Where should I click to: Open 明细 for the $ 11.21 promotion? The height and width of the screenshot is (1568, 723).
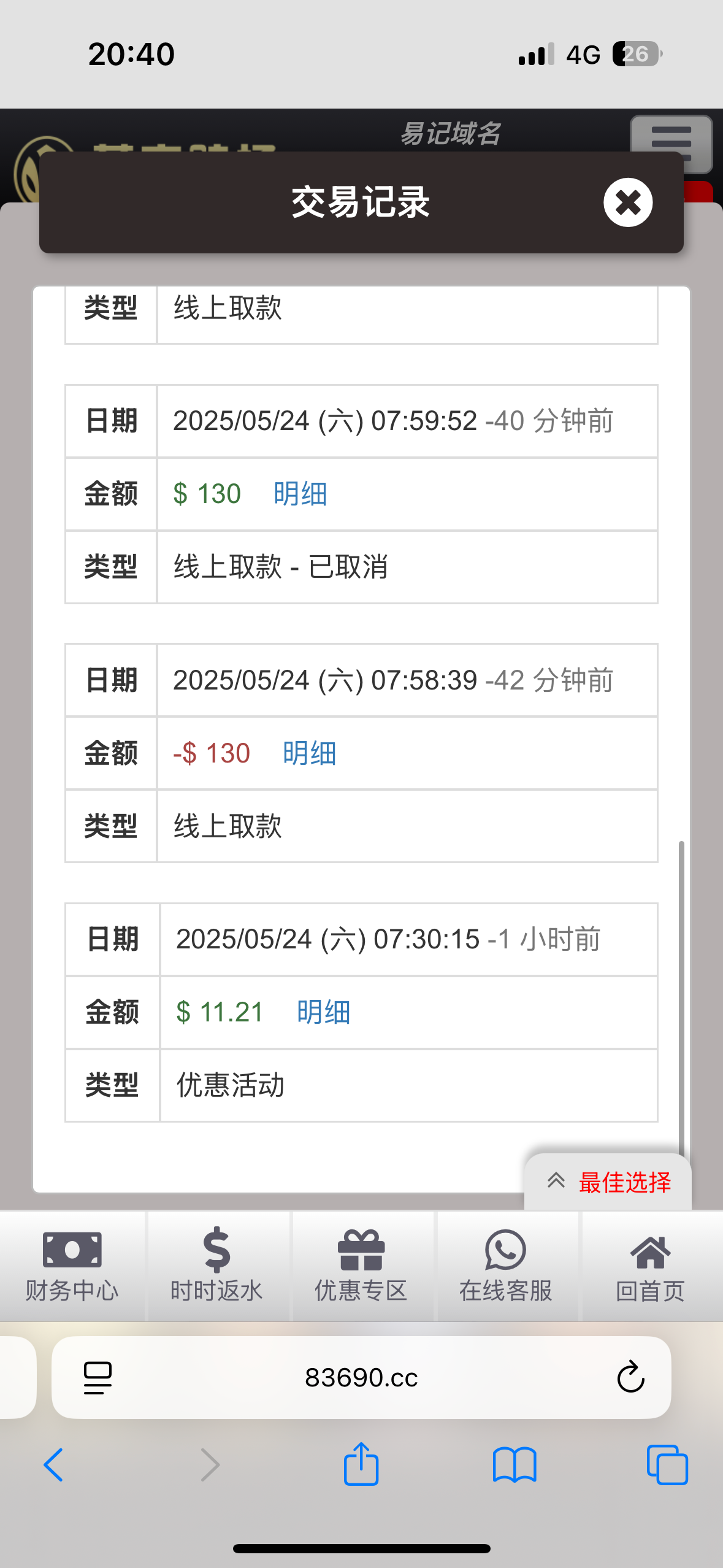[x=323, y=1012]
